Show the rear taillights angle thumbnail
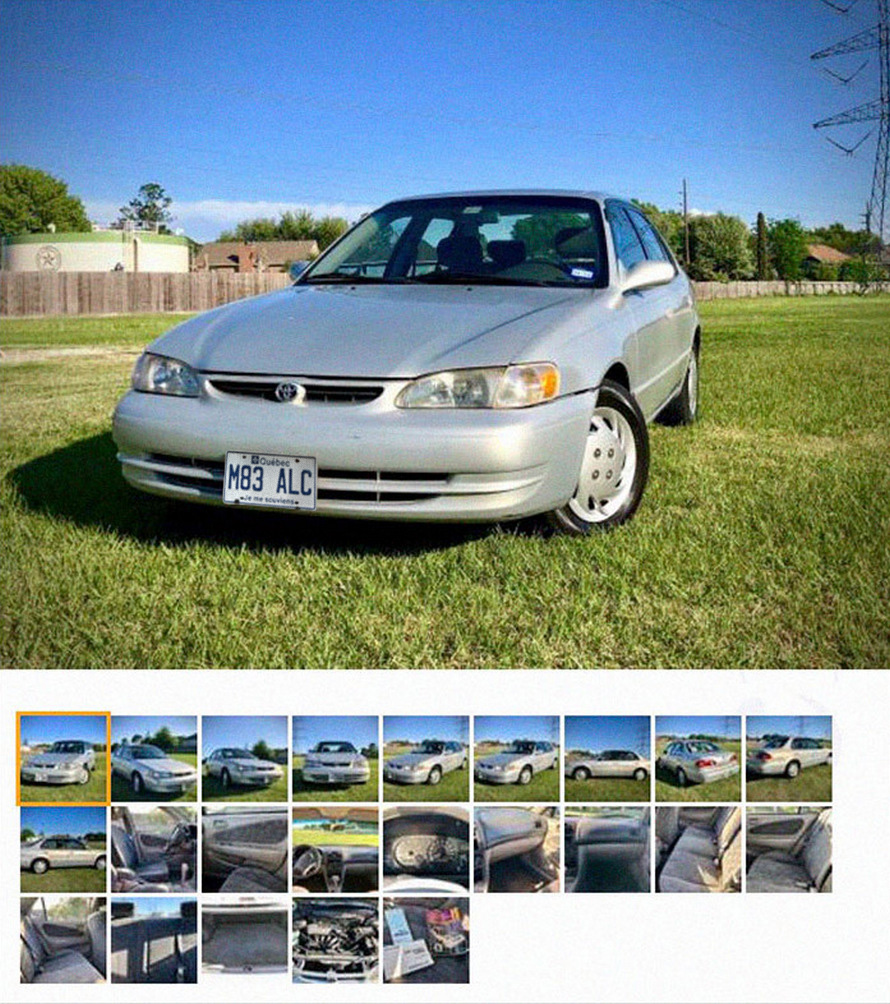 click(x=698, y=759)
